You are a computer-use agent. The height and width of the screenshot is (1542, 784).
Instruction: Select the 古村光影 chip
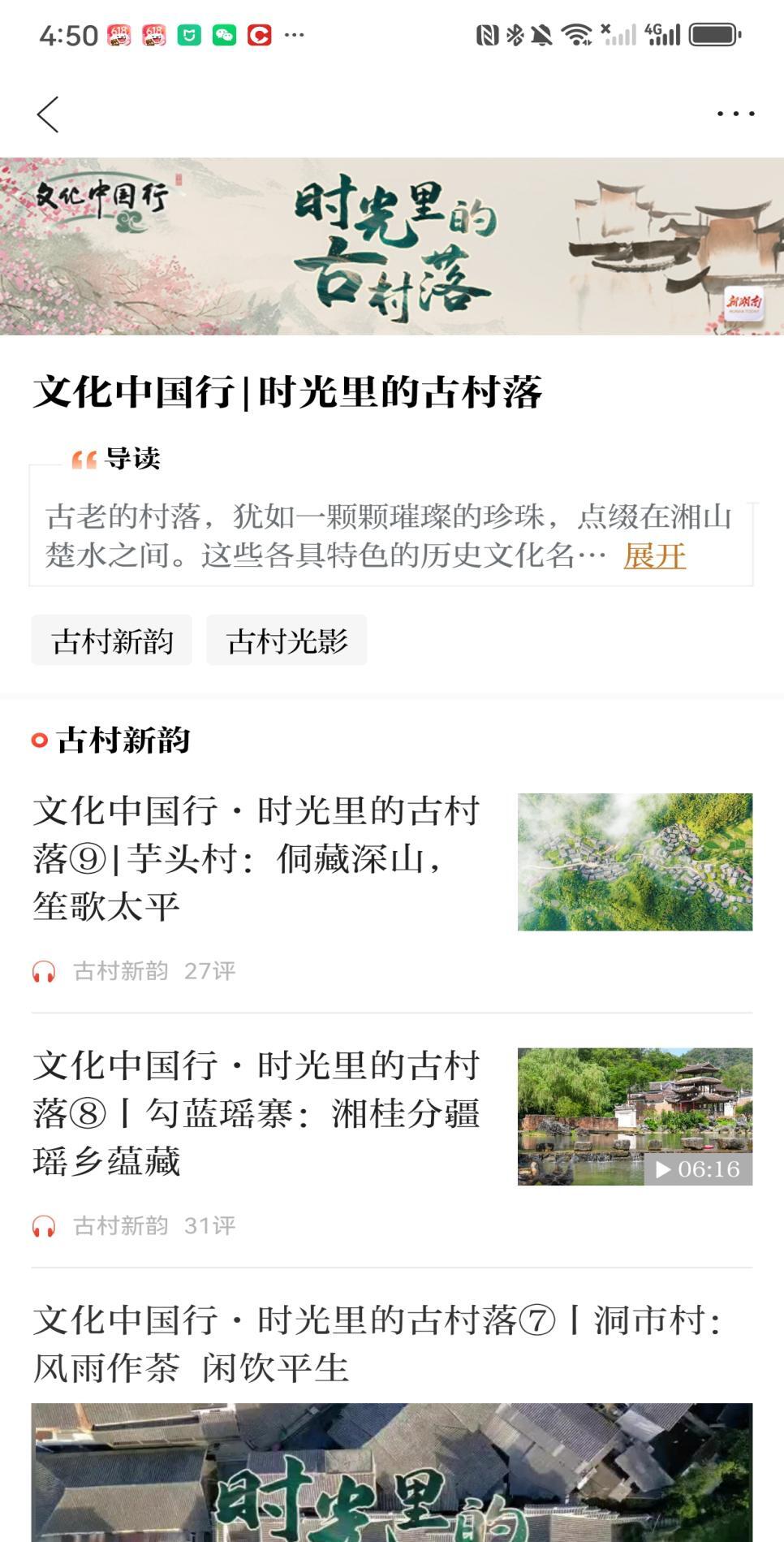click(x=286, y=641)
